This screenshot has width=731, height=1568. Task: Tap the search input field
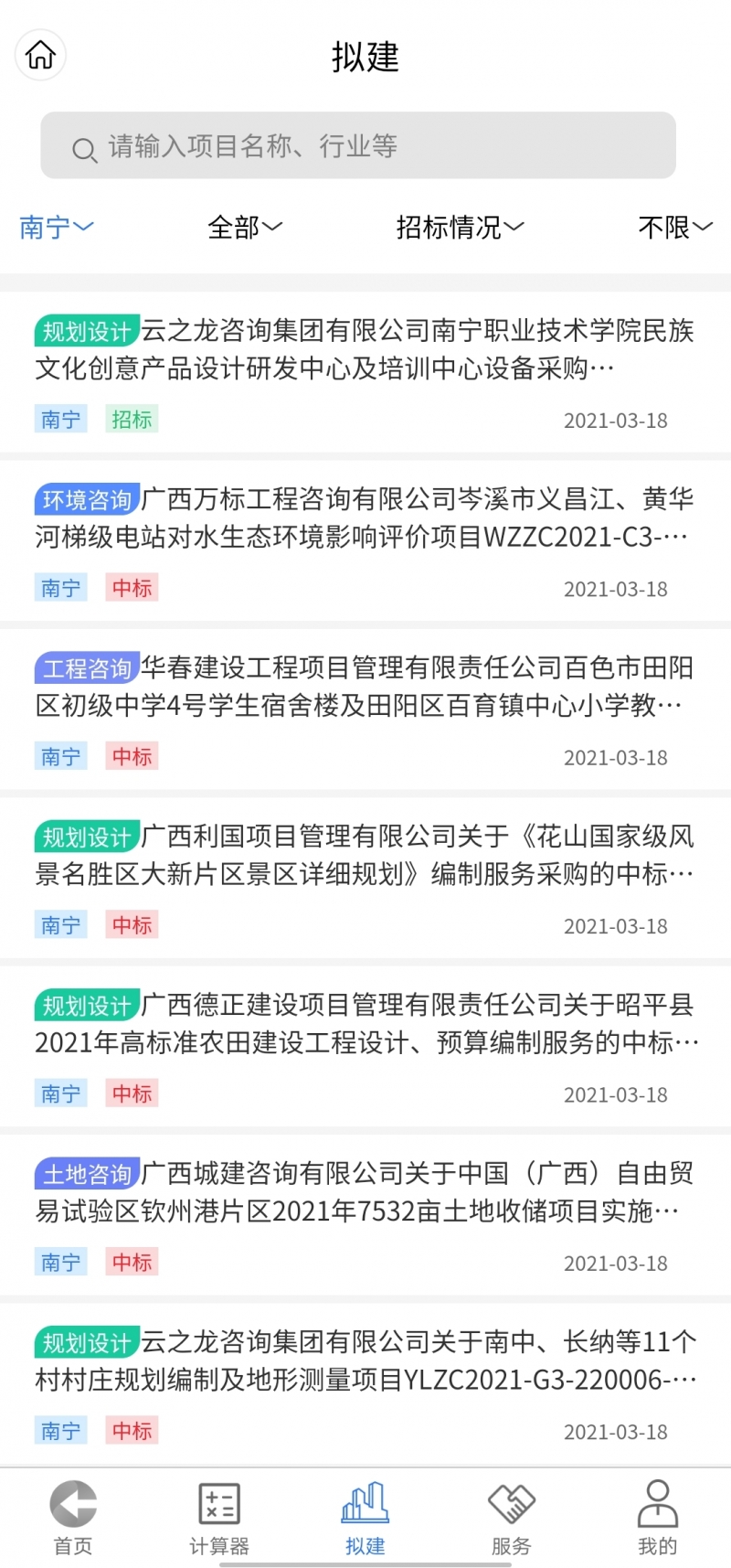tap(365, 145)
